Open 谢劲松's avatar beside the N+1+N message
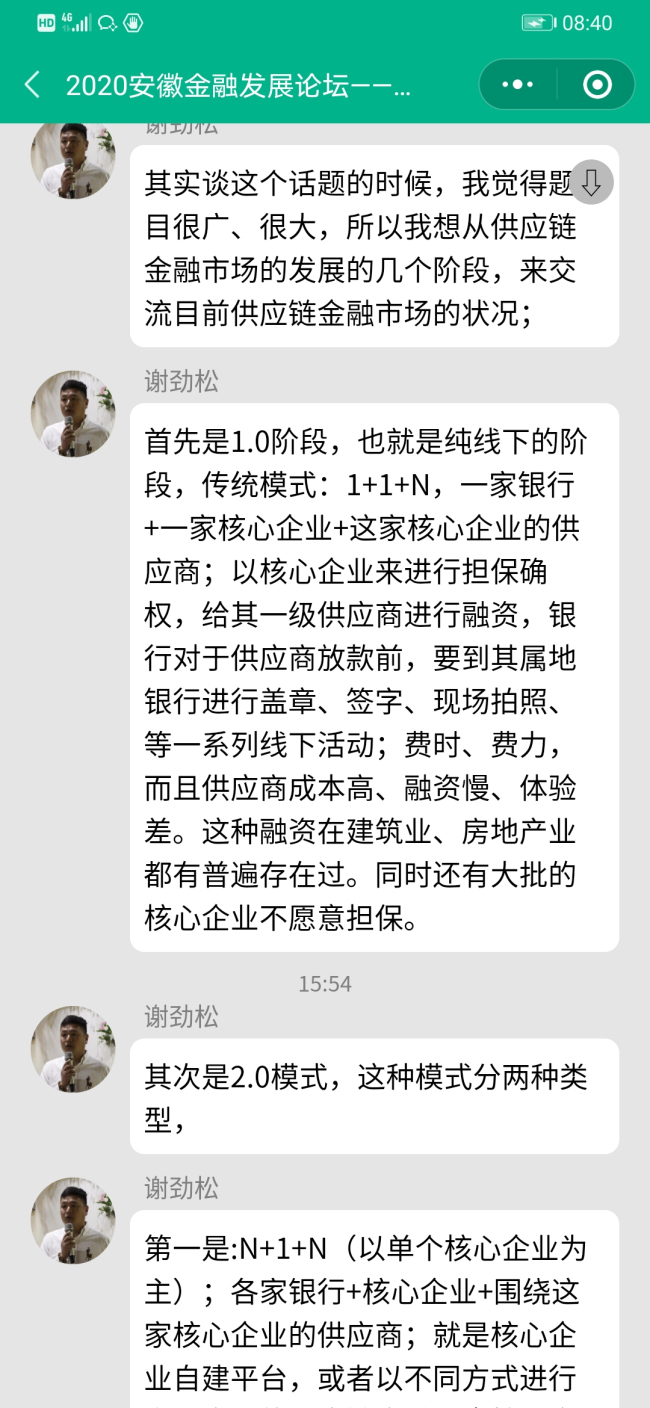Image resolution: width=650 pixels, height=1408 pixels. [x=73, y=1220]
